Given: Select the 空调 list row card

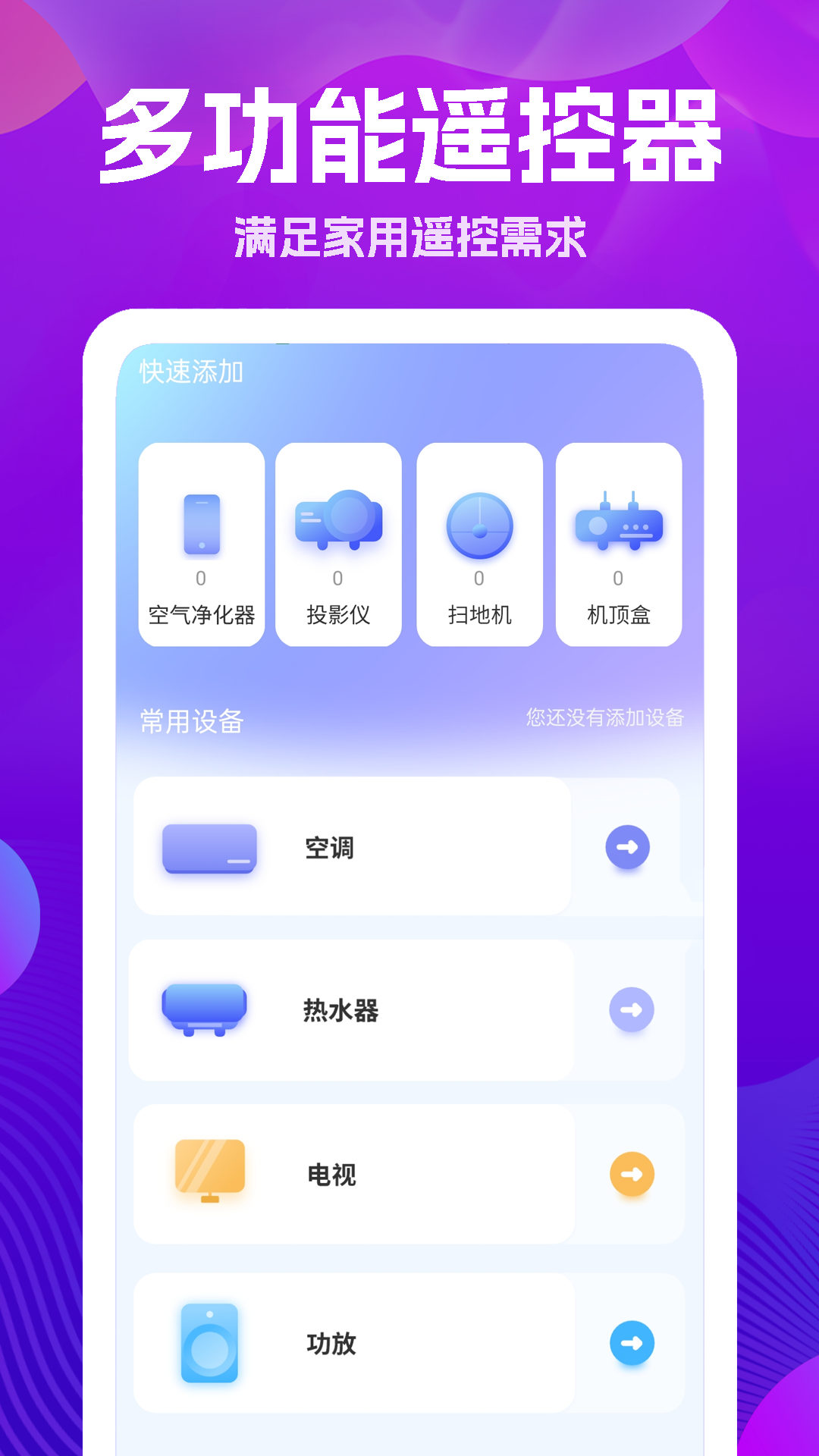Looking at the screenshot, I should coord(355,848).
